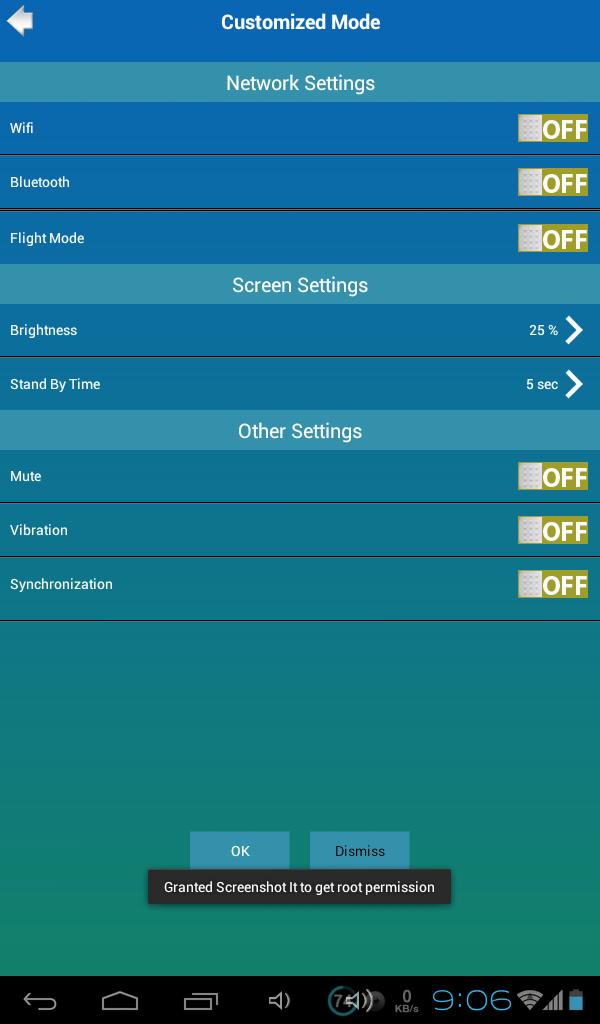Tap the Dismiss button
Screen dimensions: 600x1024
coord(360,851)
